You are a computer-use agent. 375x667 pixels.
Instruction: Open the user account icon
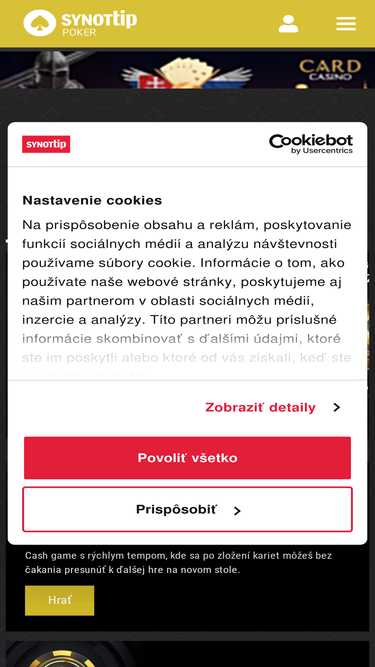[288, 24]
